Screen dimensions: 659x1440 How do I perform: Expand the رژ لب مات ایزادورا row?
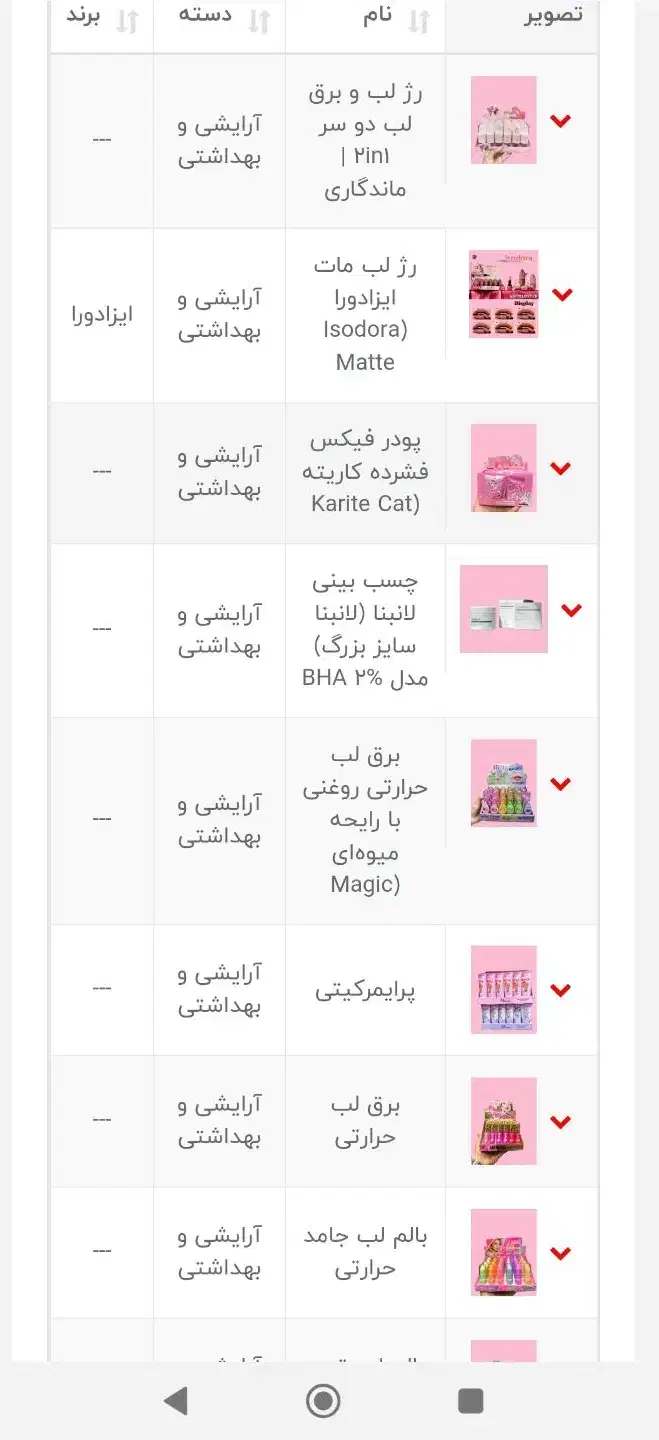tap(563, 295)
